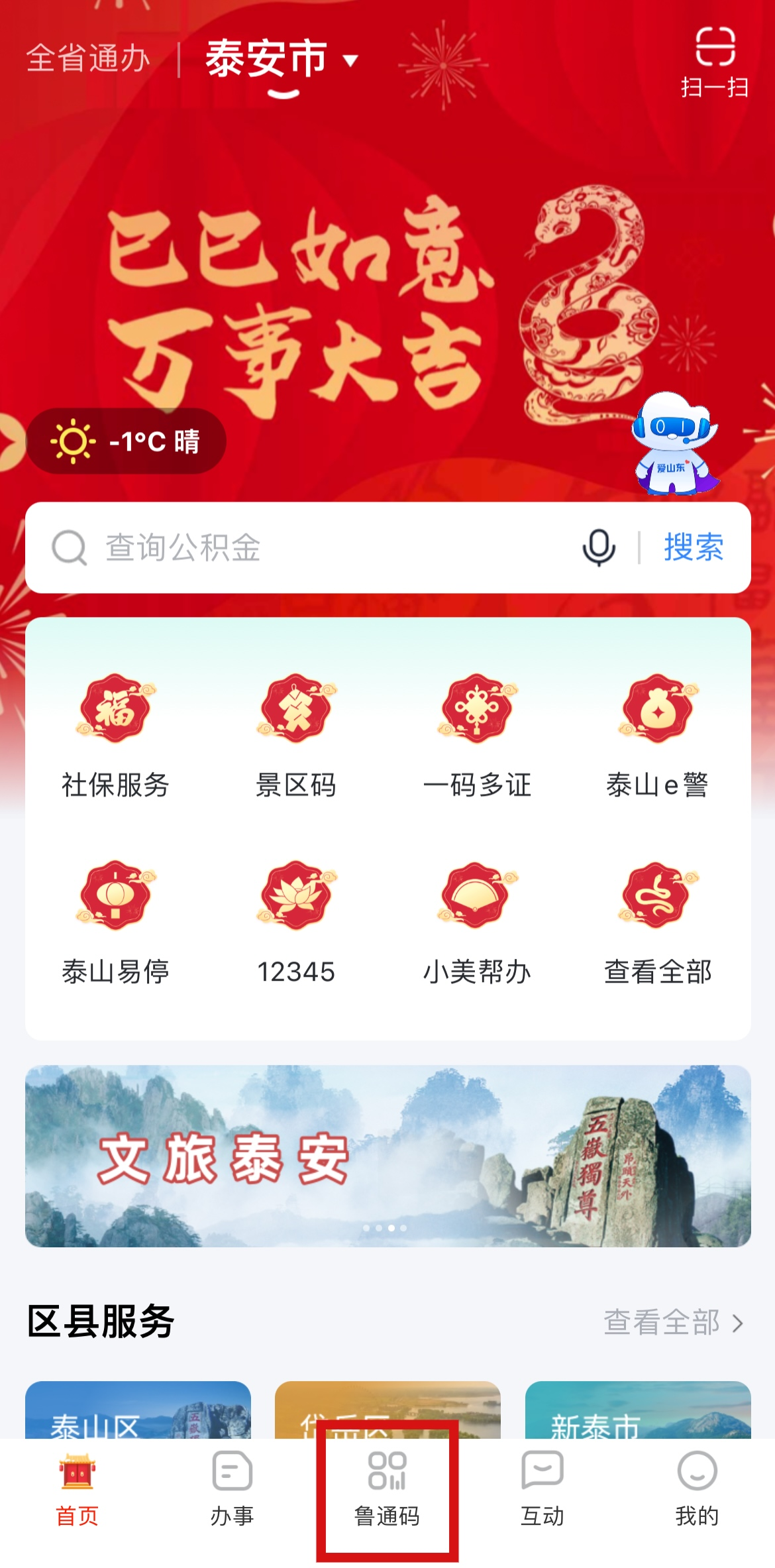Open 社保服务
This screenshot has width=775, height=1568.
116,736
